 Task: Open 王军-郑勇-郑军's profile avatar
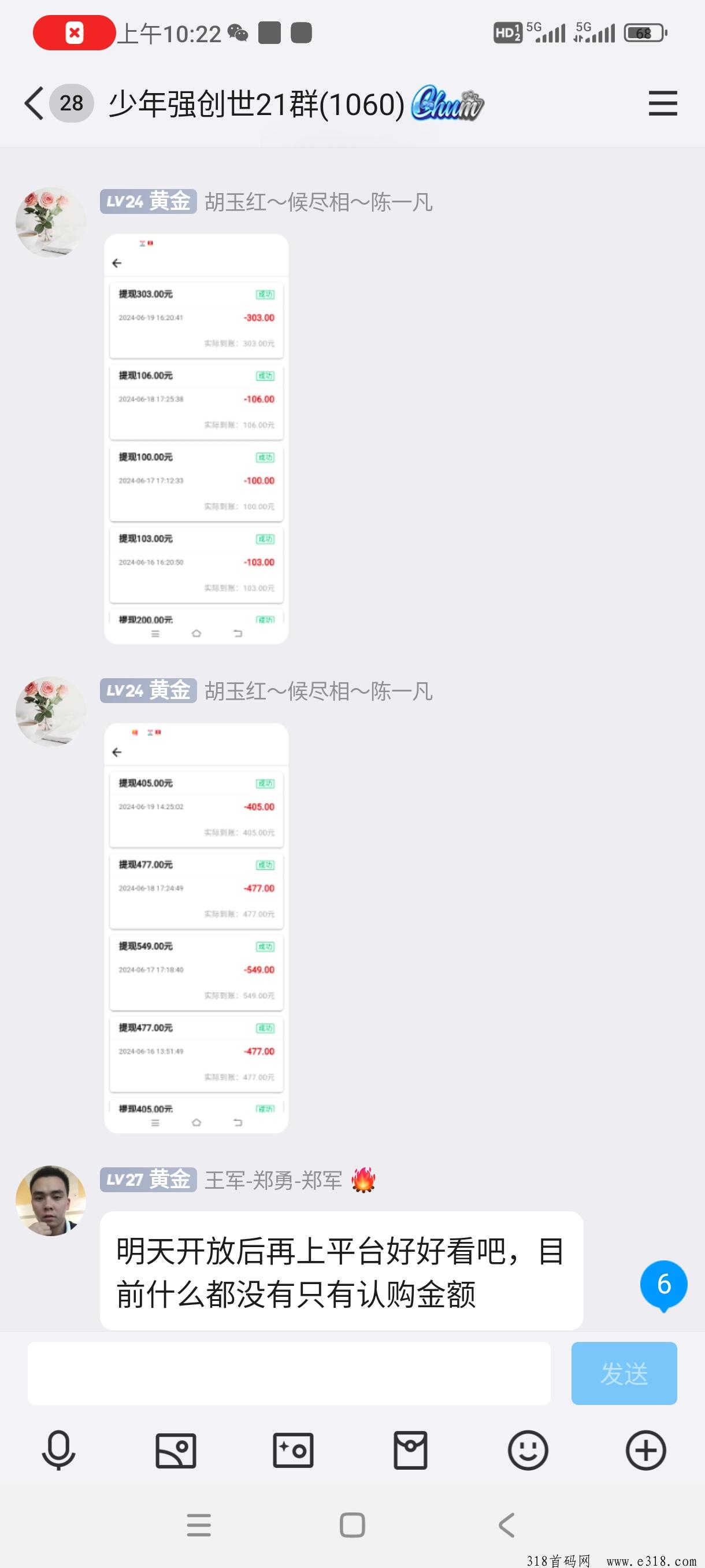pyautogui.click(x=50, y=1200)
